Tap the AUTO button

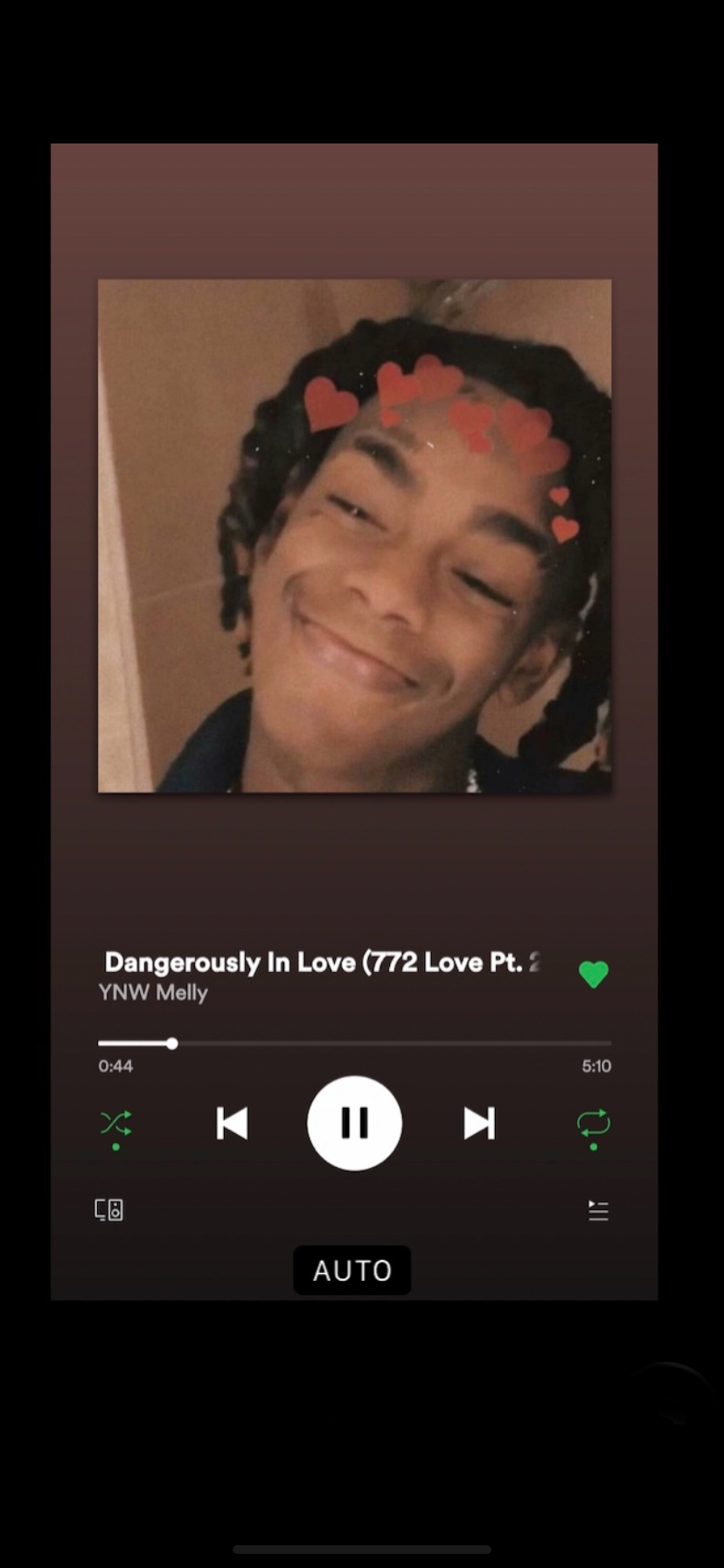click(x=352, y=1270)
